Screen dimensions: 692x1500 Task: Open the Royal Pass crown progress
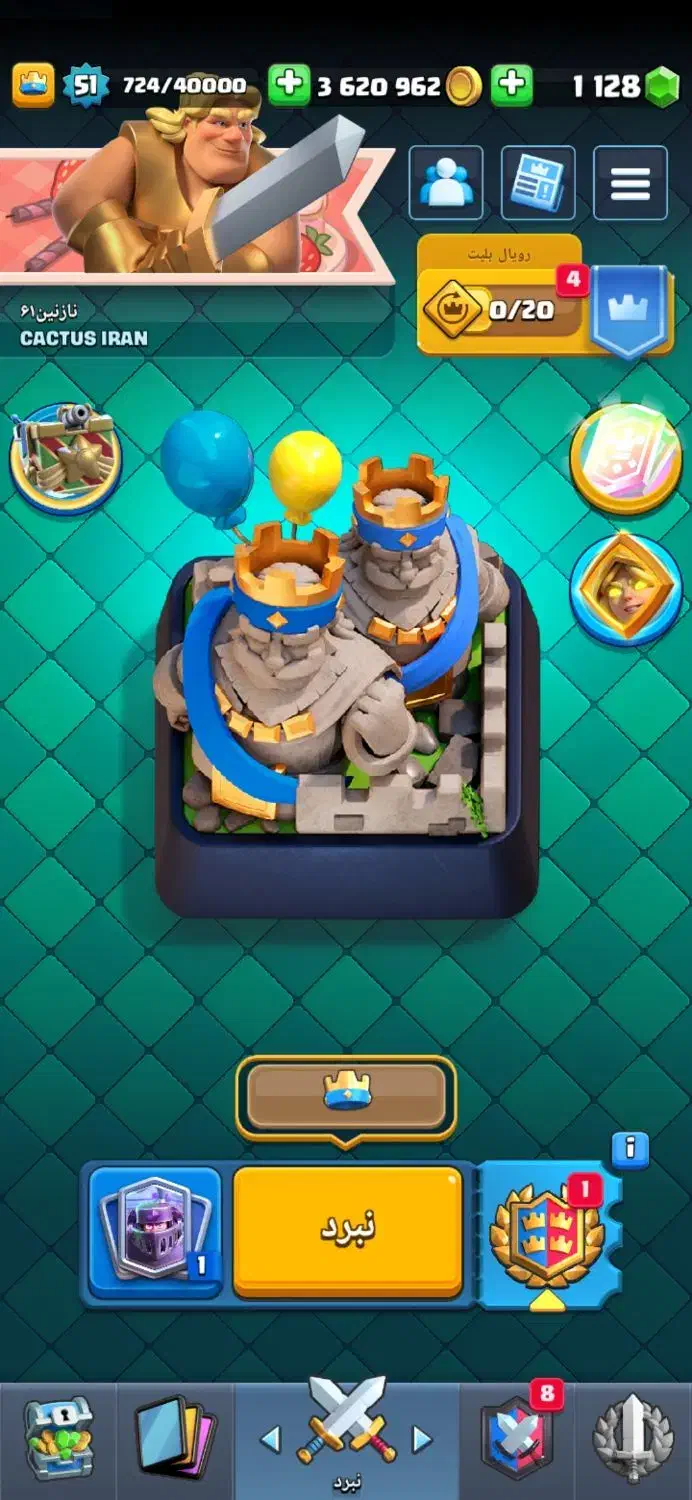pyautogui.click(x=500, y=308)
